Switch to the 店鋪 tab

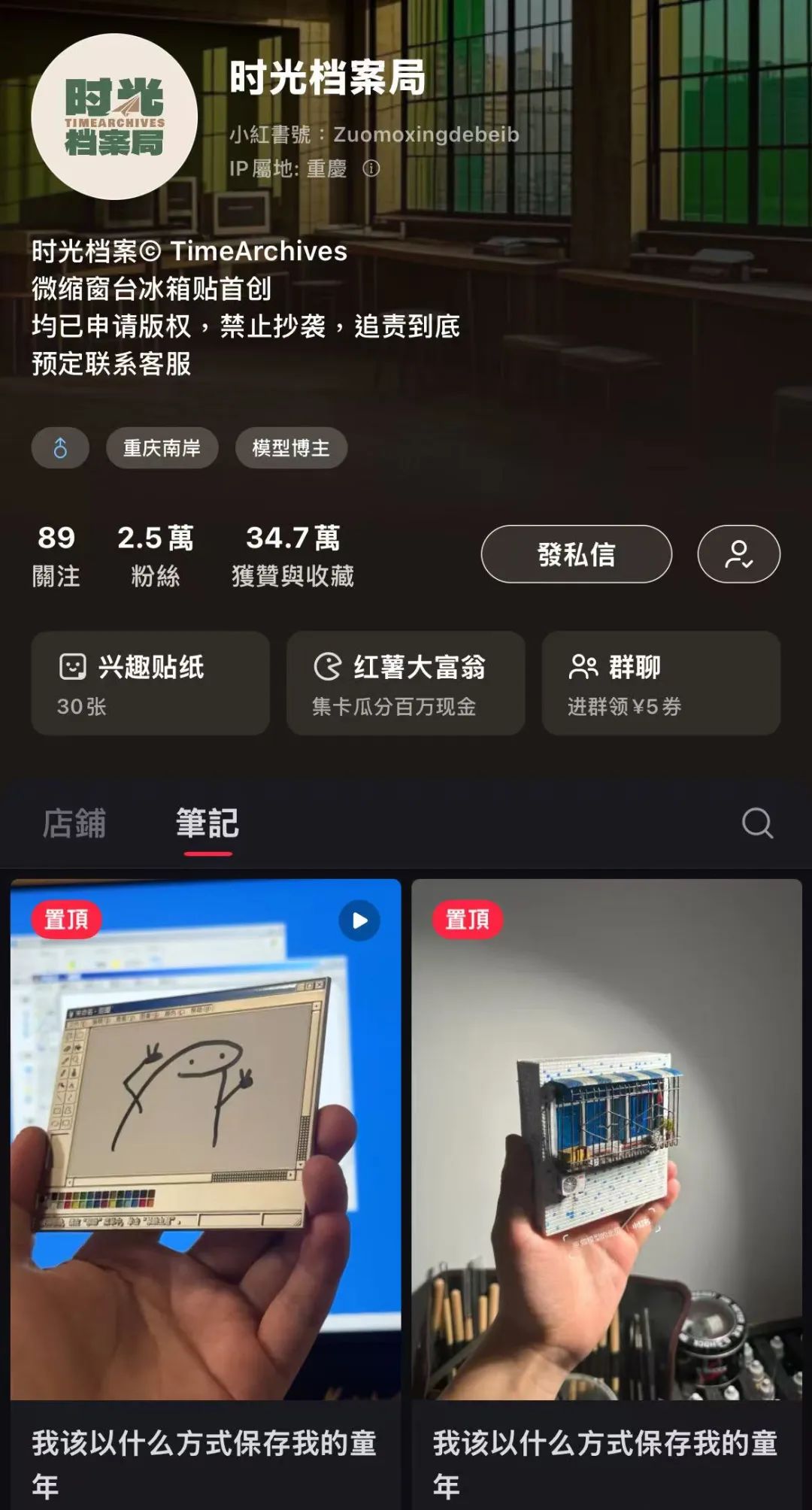coord(74,823)
